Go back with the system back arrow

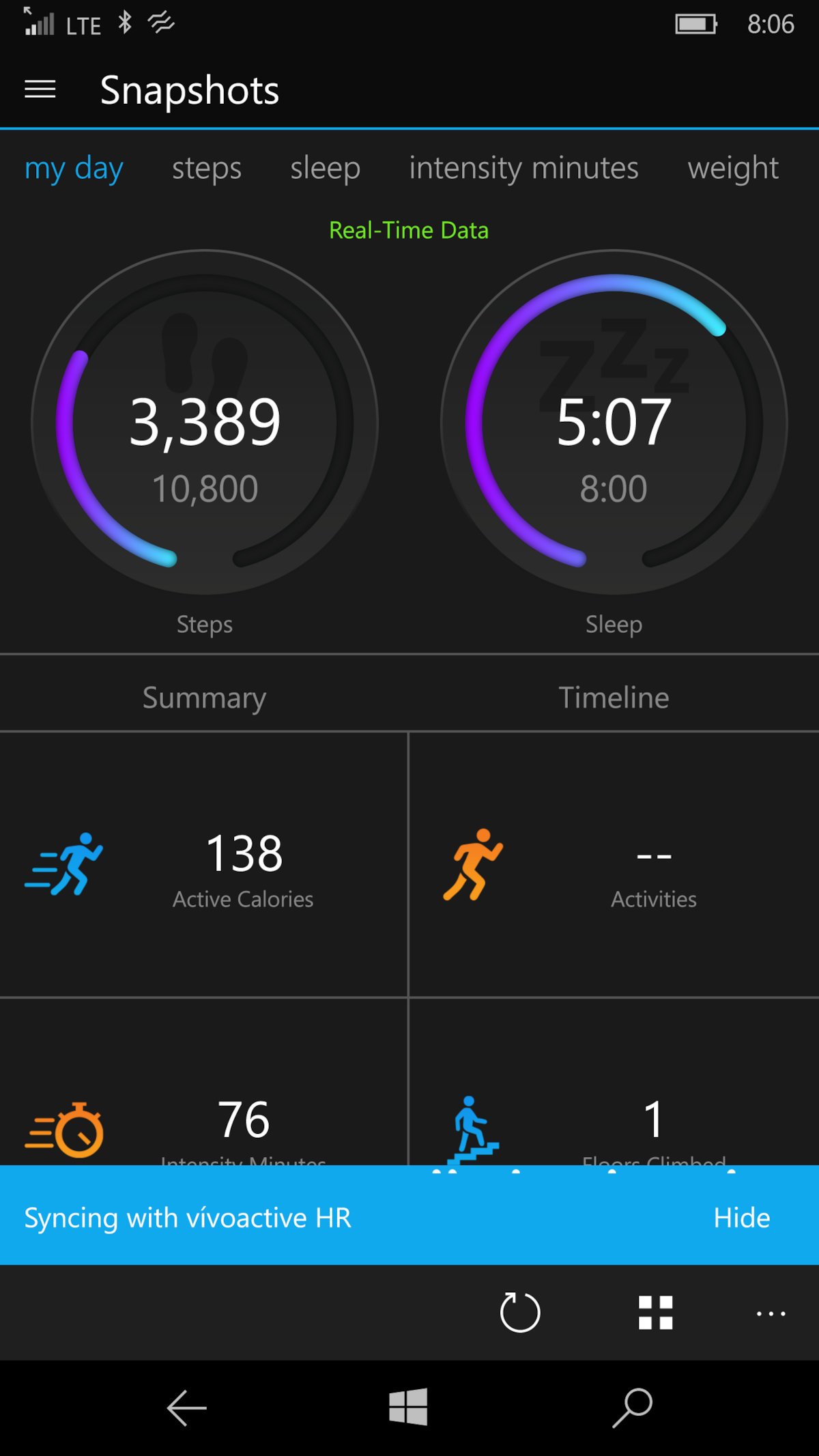click(x=186, y=1408)
